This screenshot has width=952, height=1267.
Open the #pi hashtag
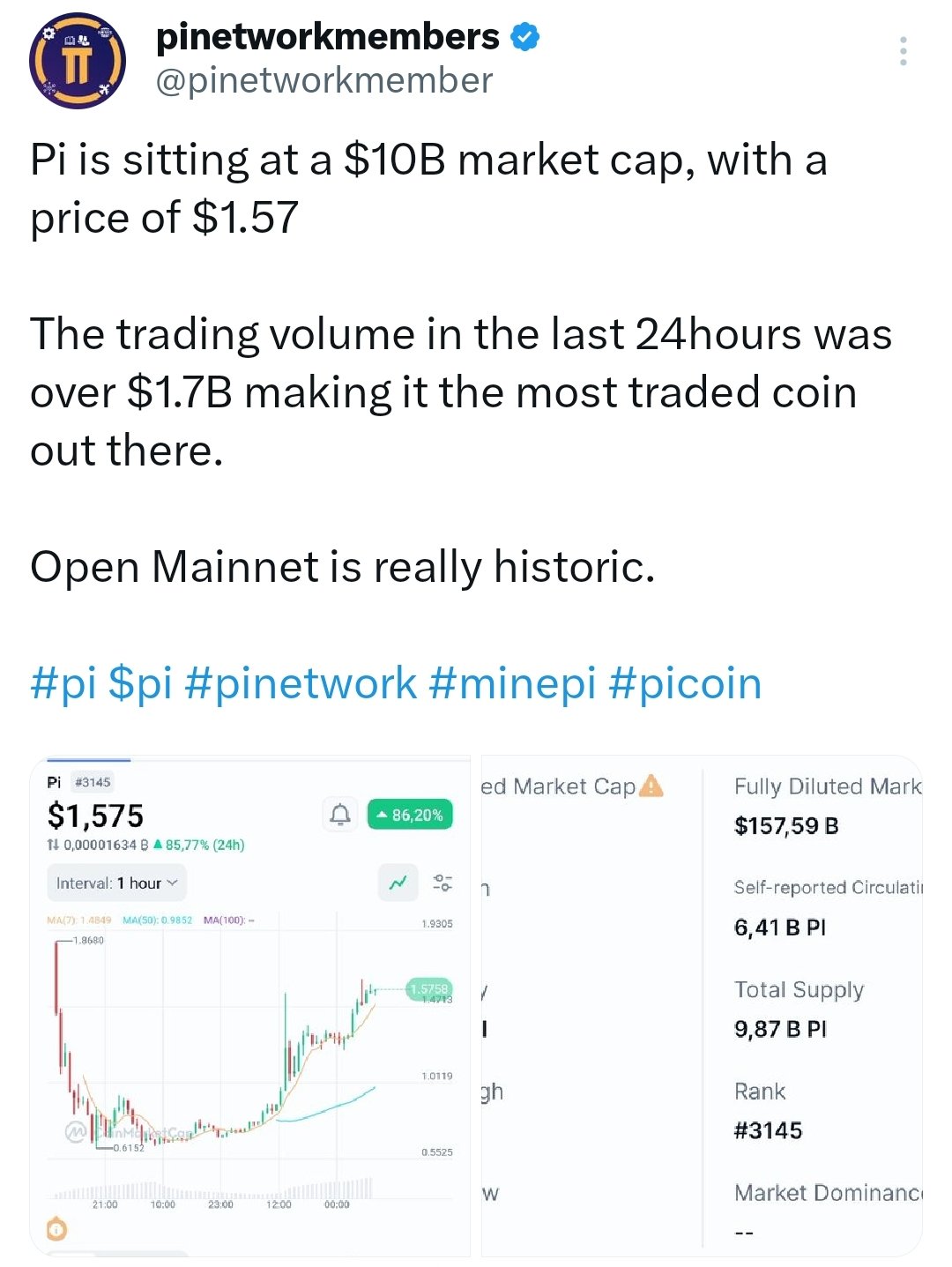[62, 683]
